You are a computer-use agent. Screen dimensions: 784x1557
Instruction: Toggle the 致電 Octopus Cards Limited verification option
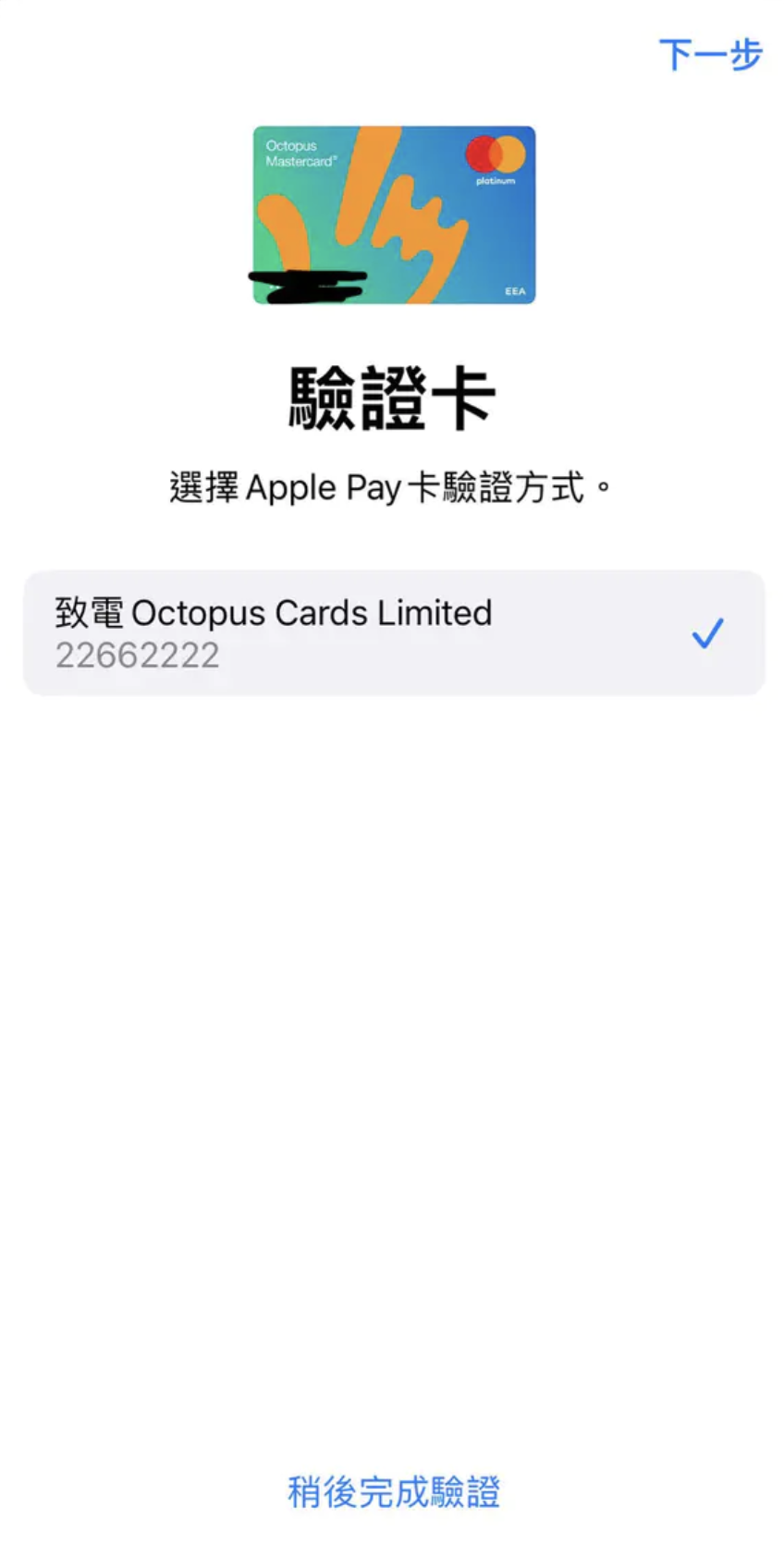(x=392, y=631)
